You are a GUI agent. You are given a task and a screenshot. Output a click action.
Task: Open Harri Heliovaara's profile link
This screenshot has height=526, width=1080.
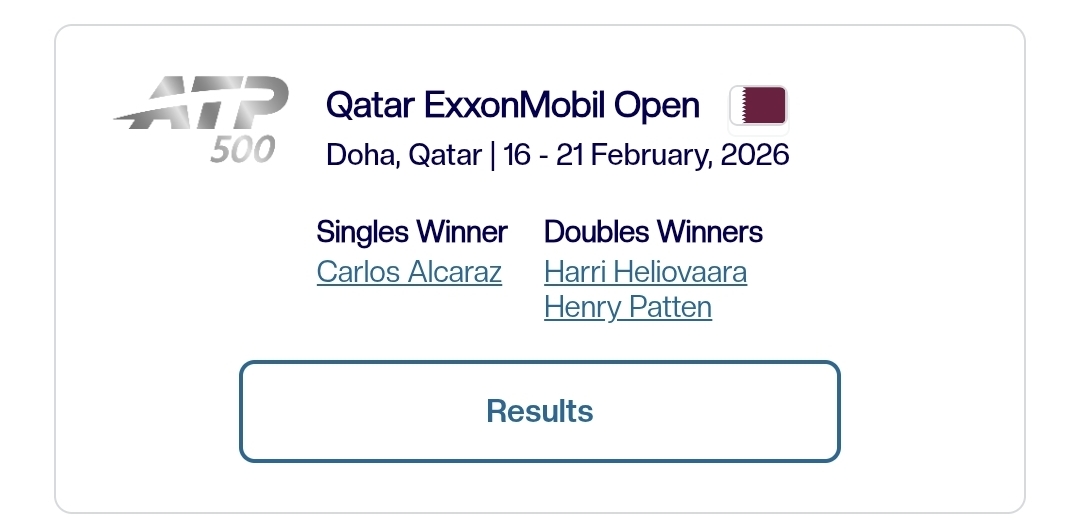click(x=645, y=272)
